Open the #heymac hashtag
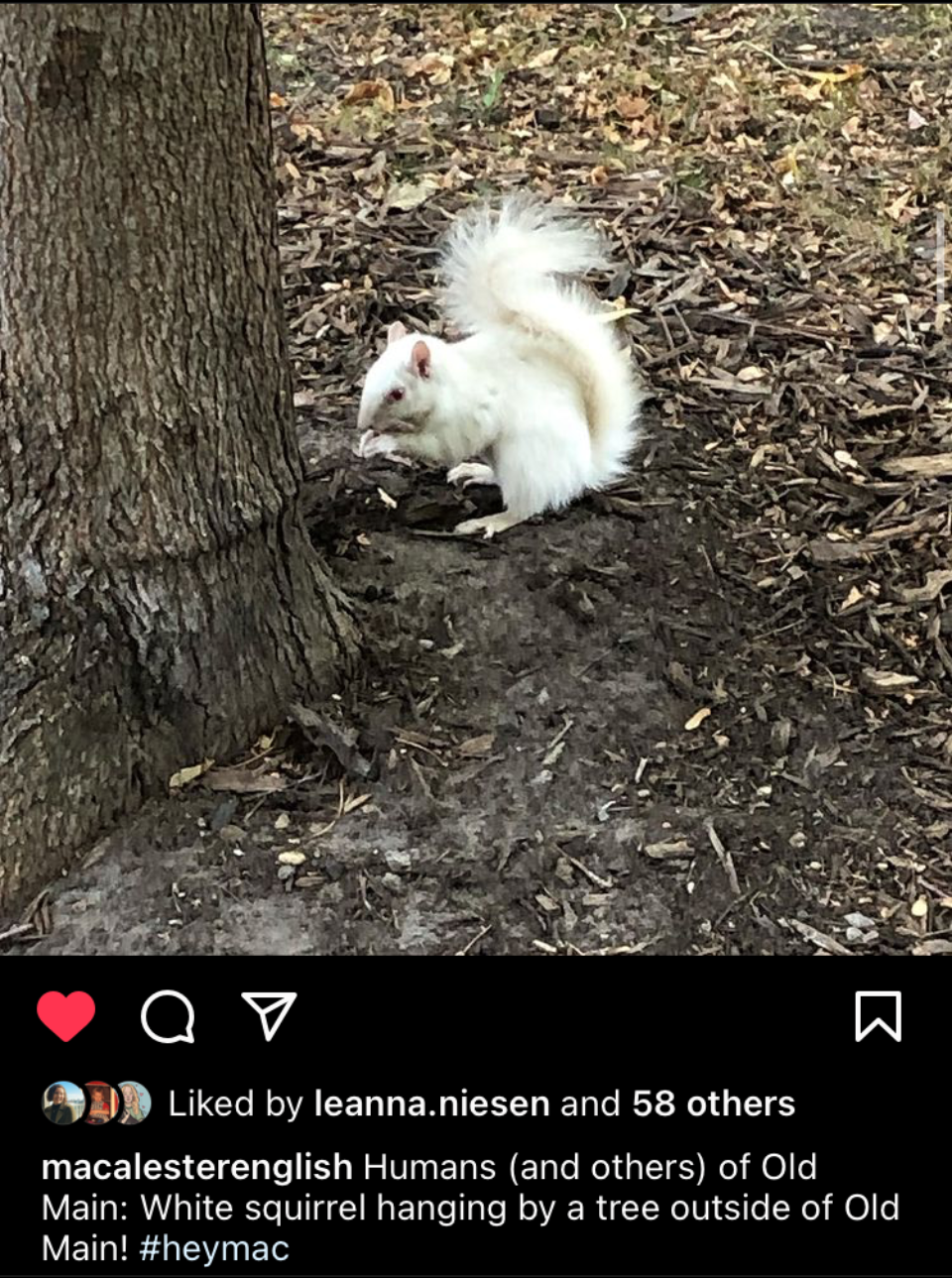This screenshot has width=952, height=1278. (214, 1248)
